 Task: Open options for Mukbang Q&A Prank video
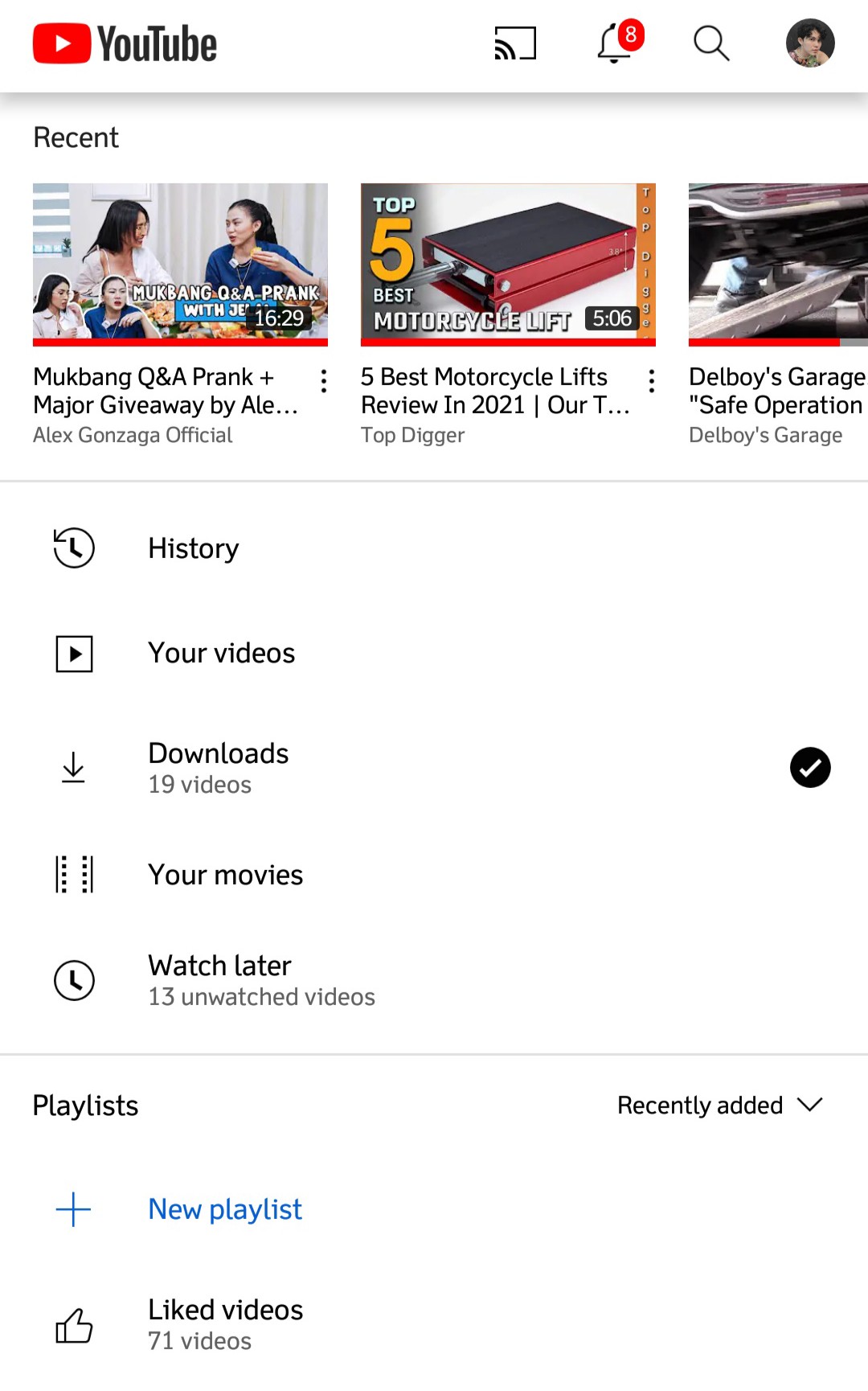[324, 381]
